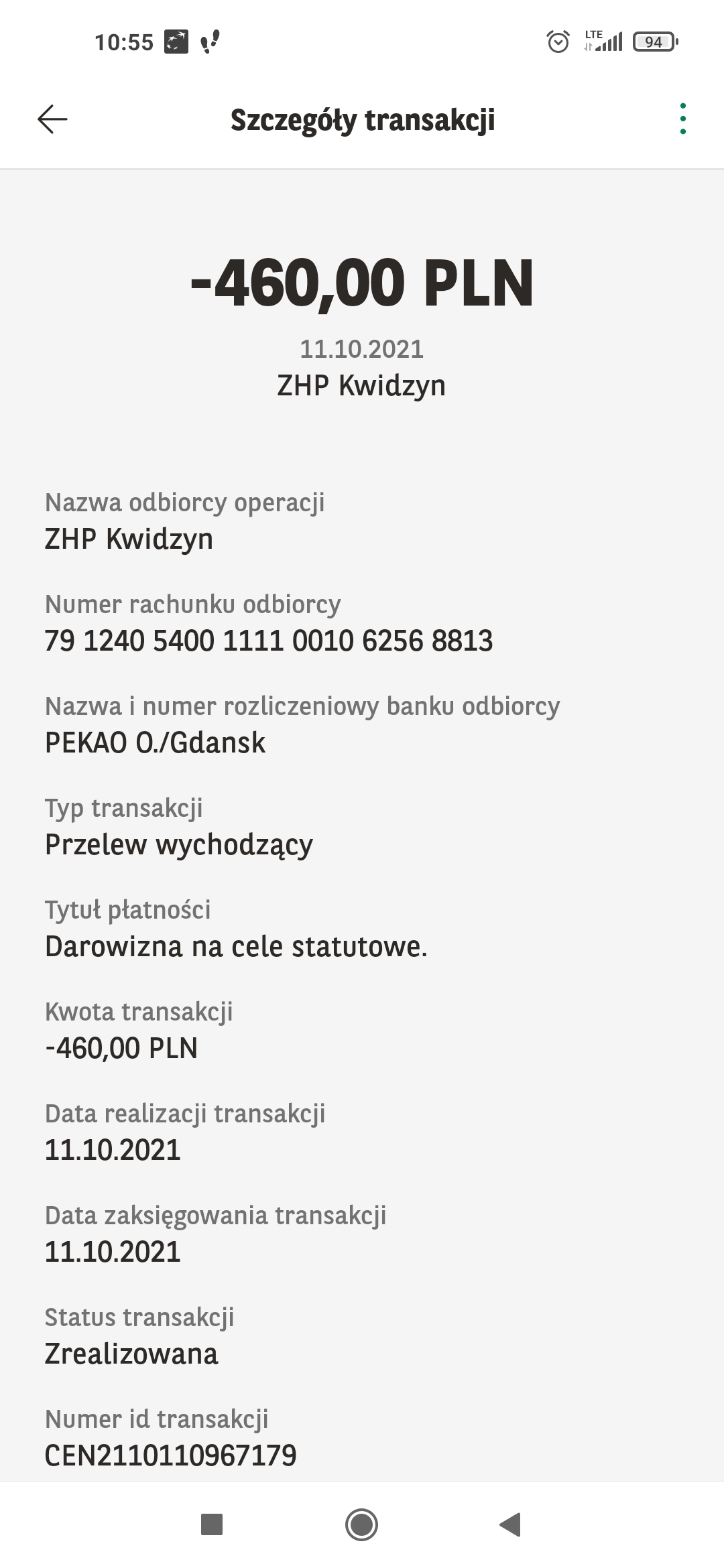Go back from transaction details

point(52,119)
